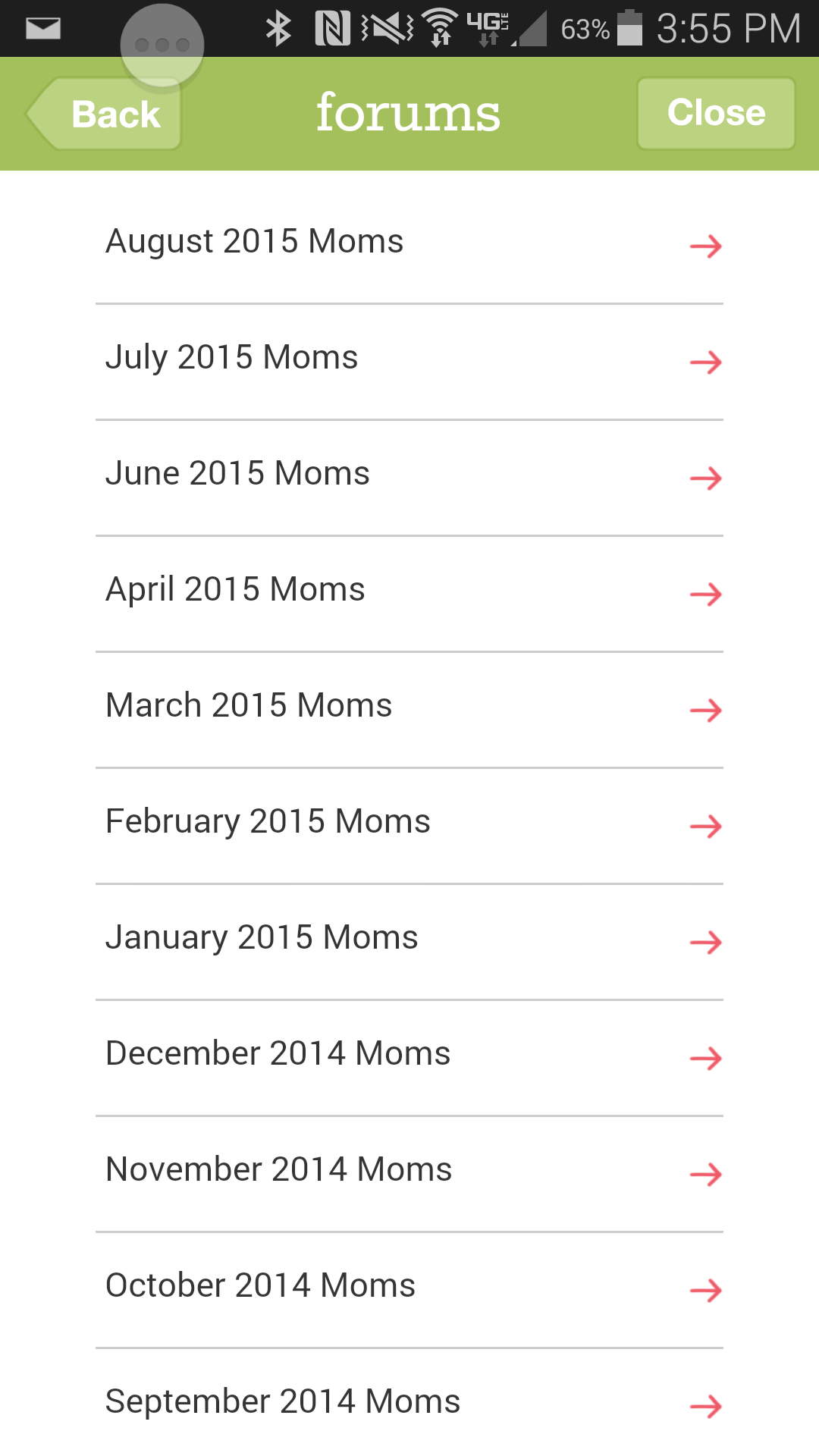The width and height of the screenshot is (819, 1456).
Task: Tap the floating three-dot bubble
Action: (x=162, y=45)
